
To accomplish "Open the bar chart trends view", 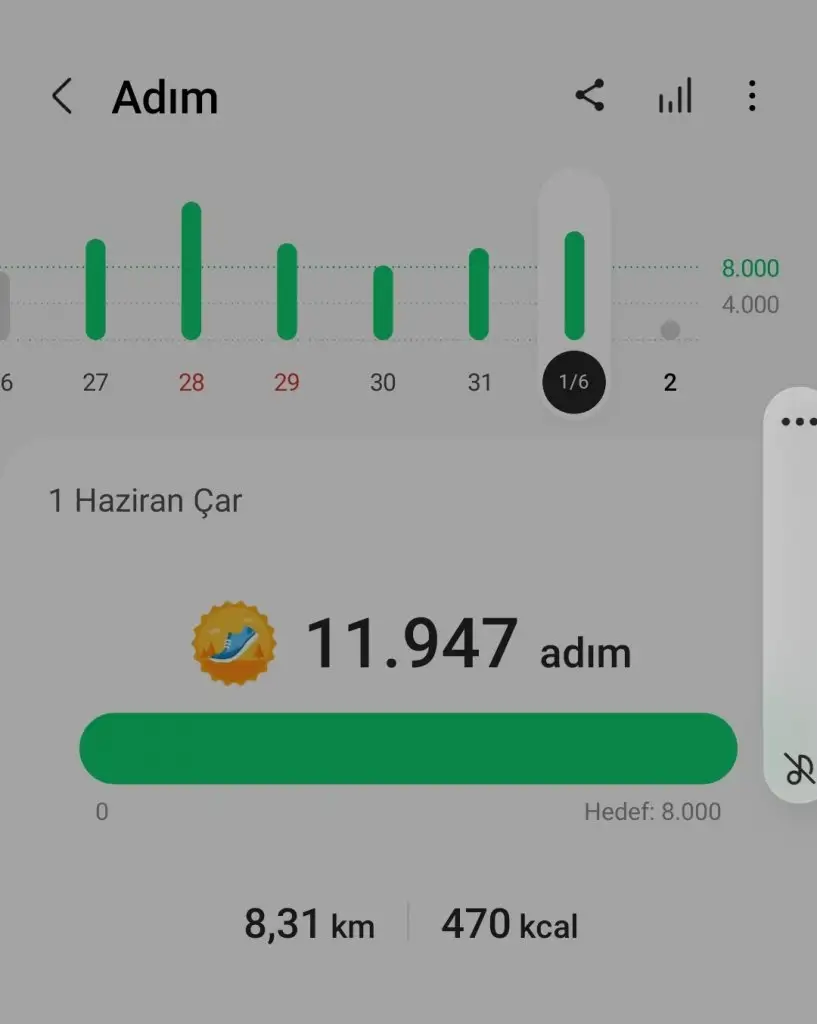I will (x=675, y=97).
